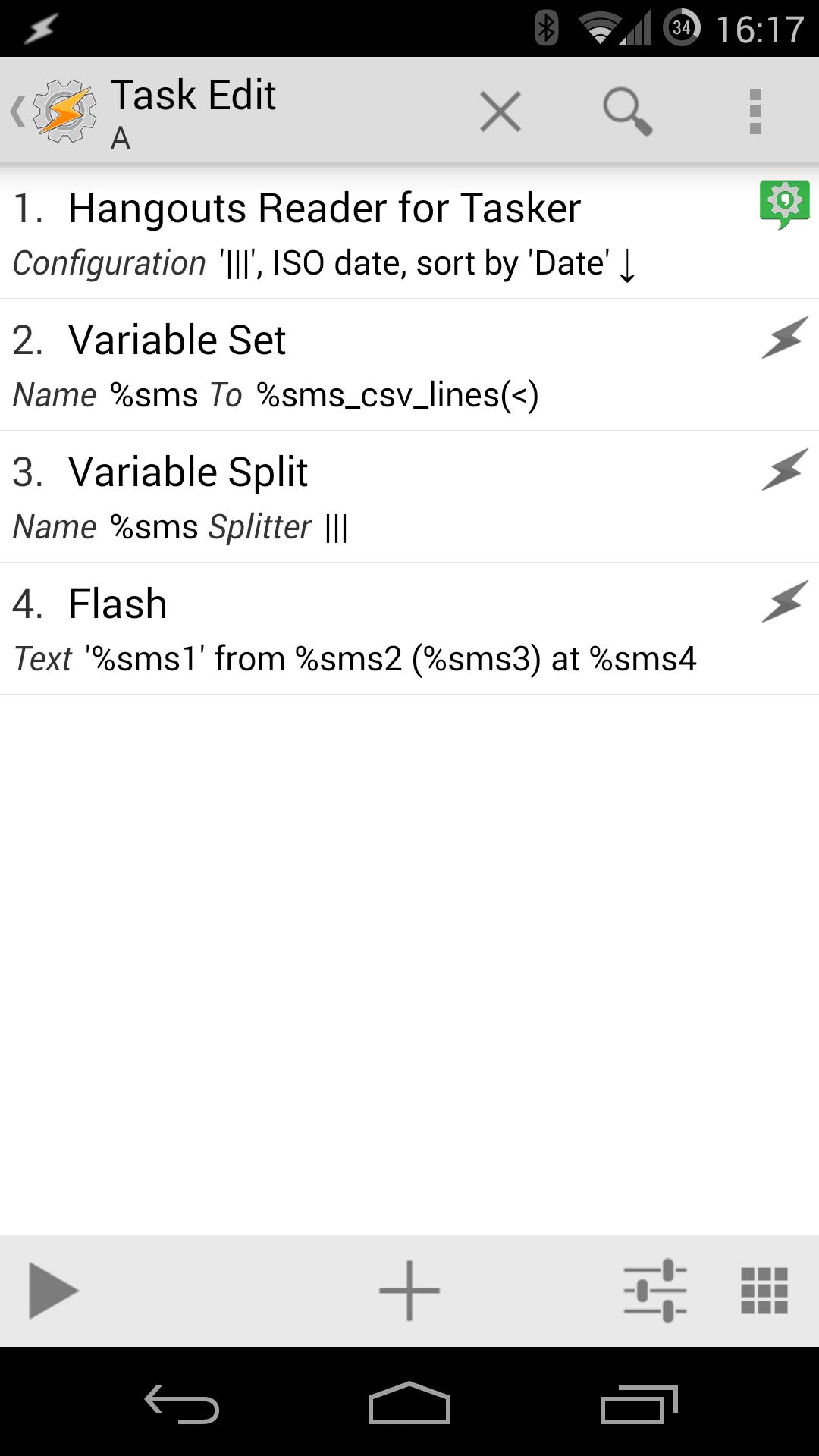Add a new action with the plus button
The width and height of the screenshot is (819, 1456).
[409, 1290]
